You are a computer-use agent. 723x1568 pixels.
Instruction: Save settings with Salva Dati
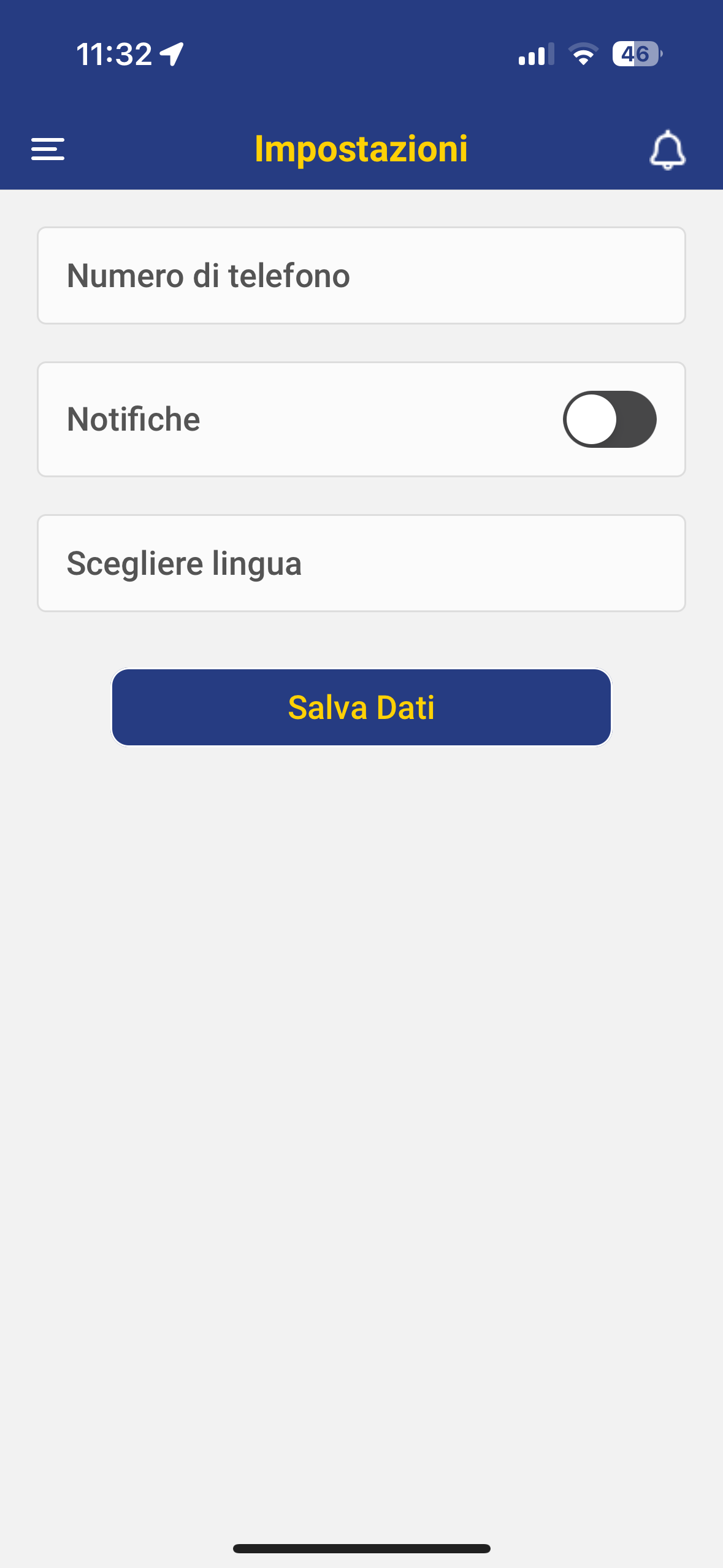361,707
